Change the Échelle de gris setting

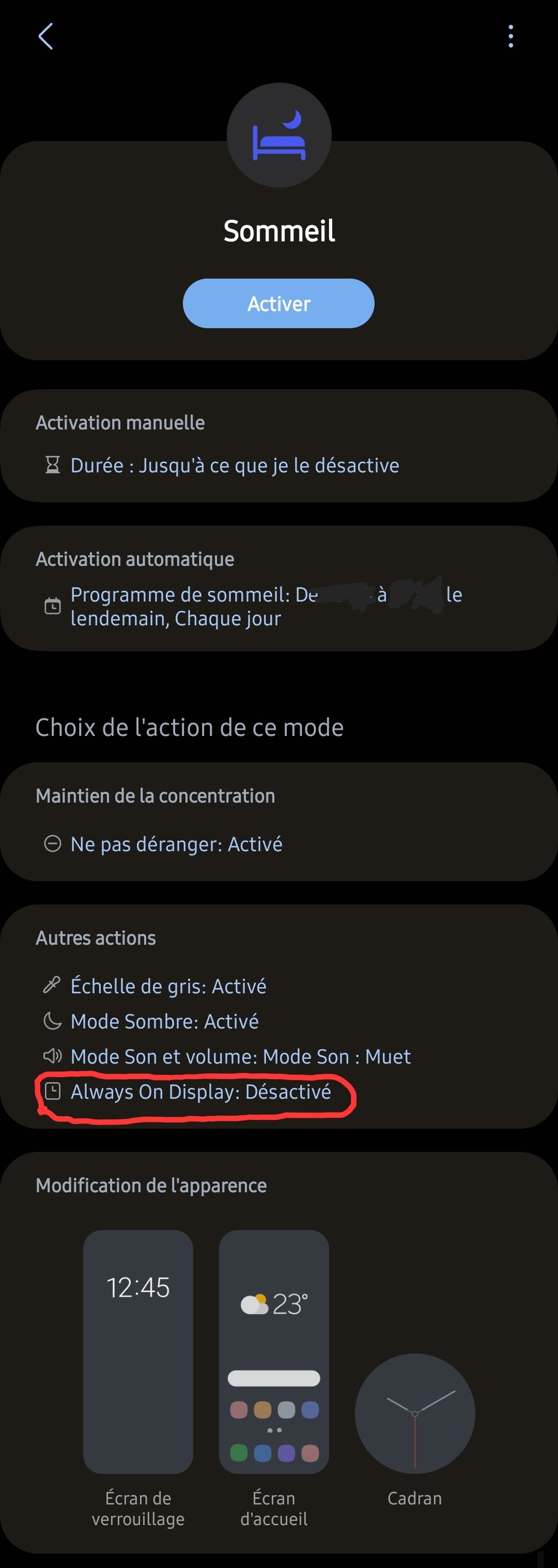(x=168, y=986)
